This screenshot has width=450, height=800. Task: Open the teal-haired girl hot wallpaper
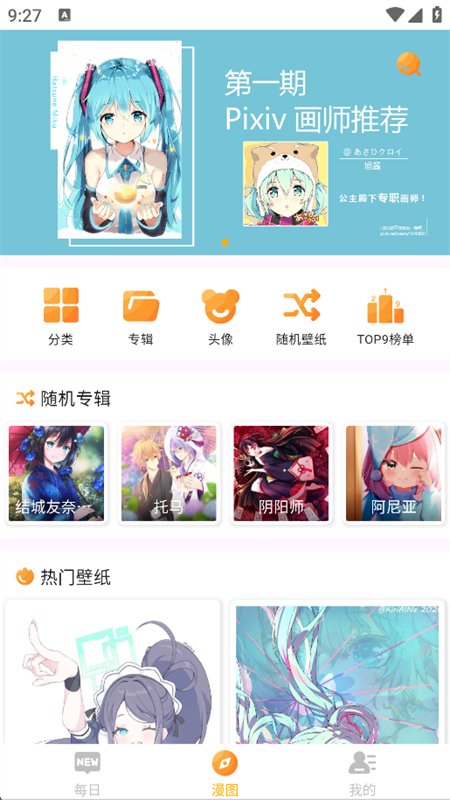click(x=337, y=672)
